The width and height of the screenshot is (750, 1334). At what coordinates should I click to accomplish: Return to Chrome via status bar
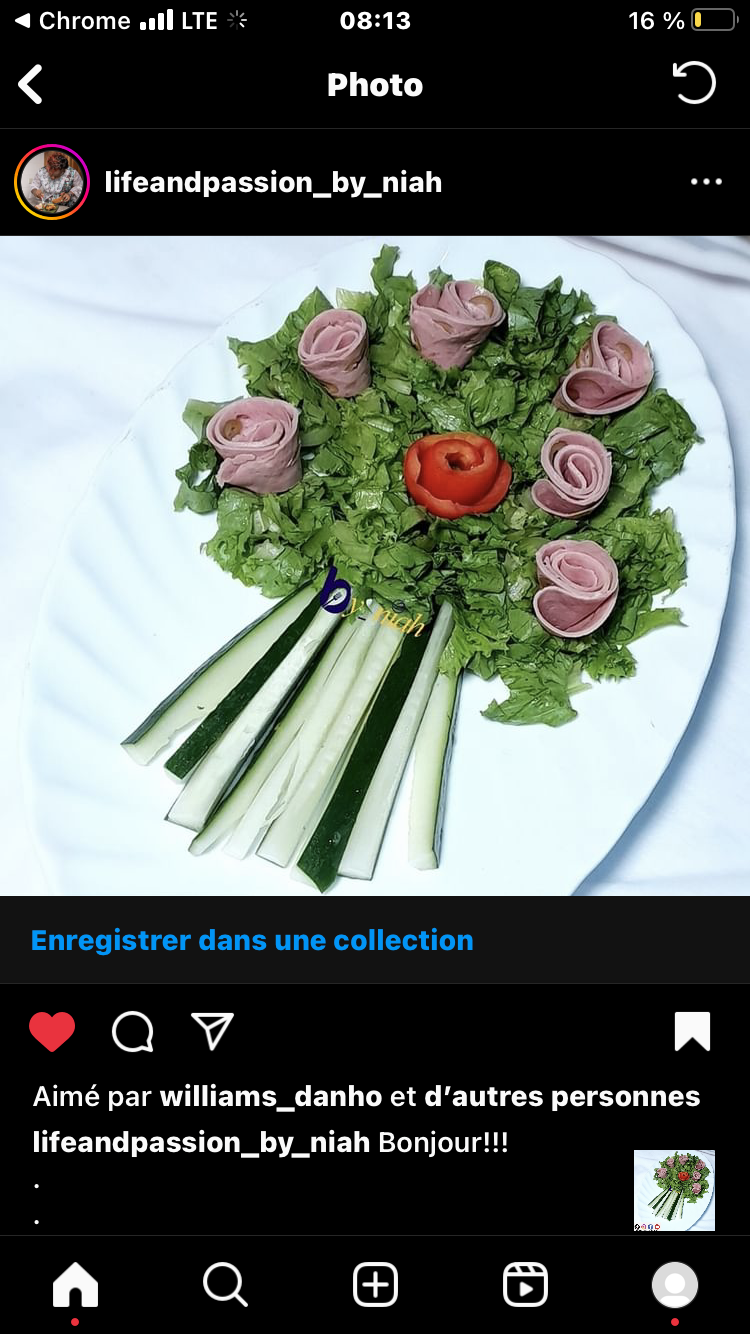[73, 20]
